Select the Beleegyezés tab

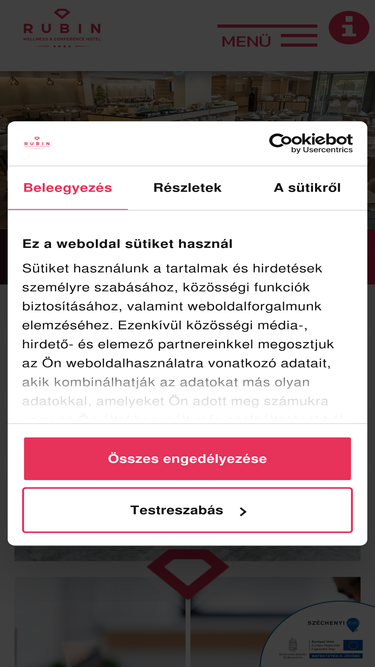[68, 188]
